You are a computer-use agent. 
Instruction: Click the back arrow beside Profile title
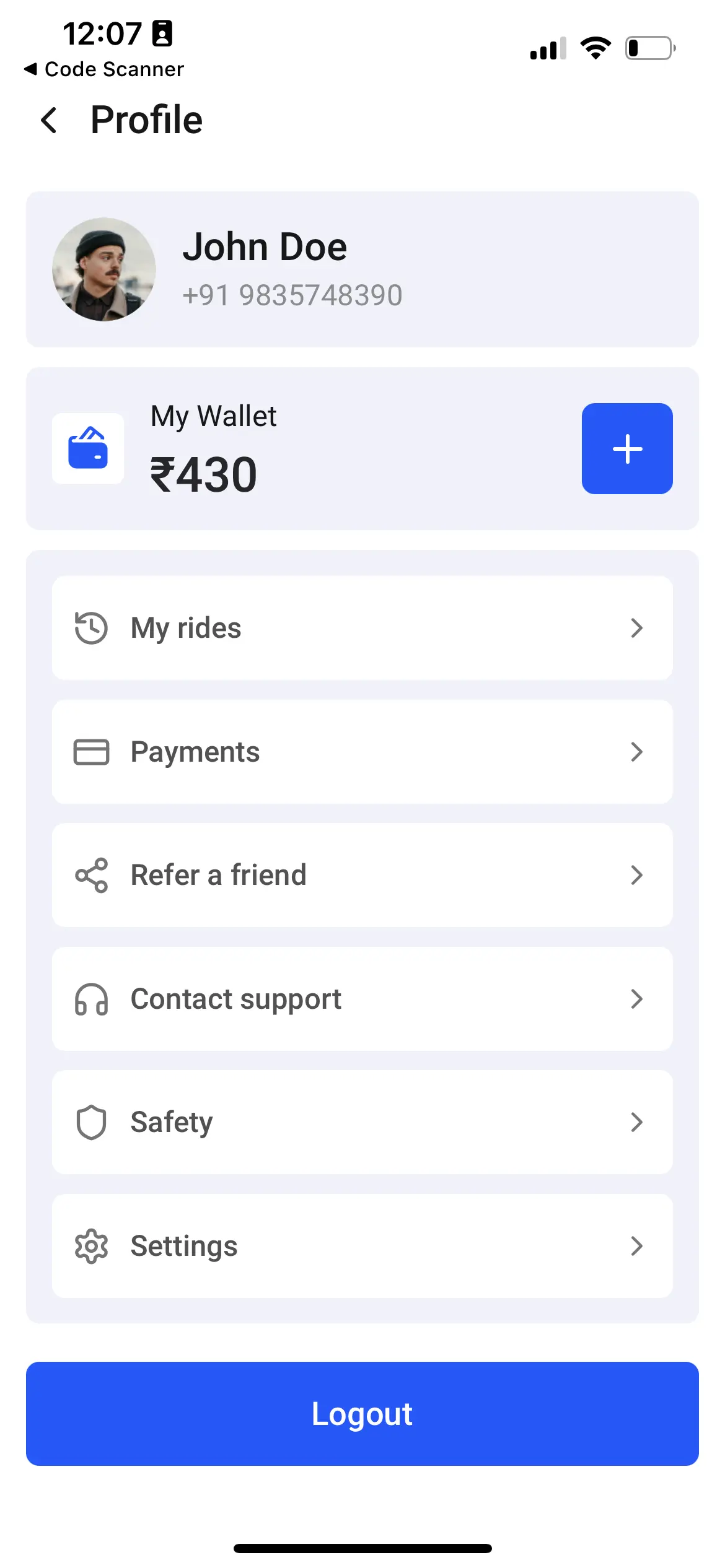pyautogui.click(x=49, y=120)
